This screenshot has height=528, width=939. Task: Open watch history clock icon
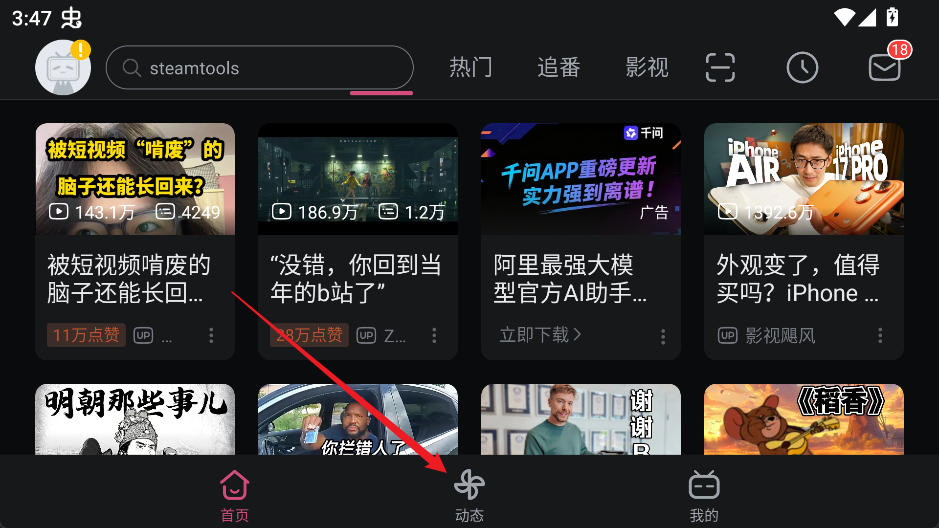point(802,68)
